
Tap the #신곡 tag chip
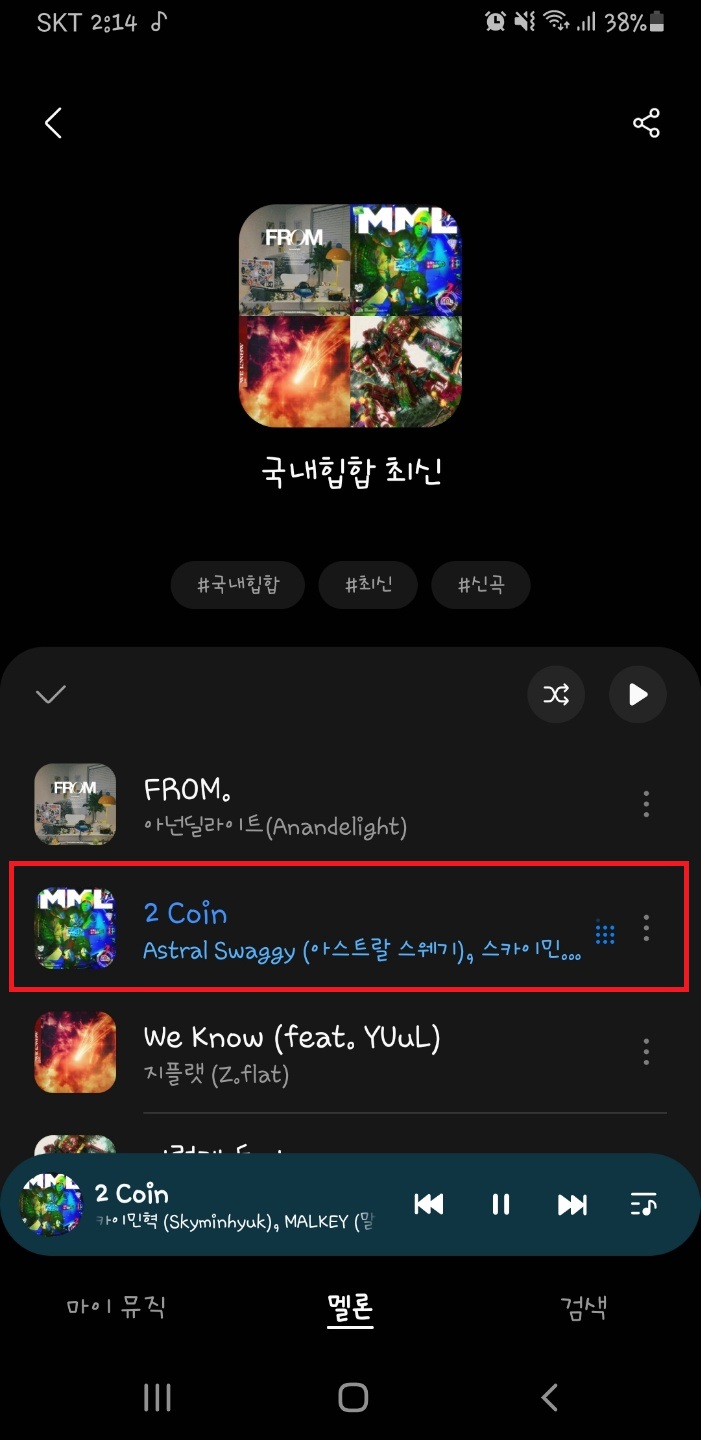click(480, 585)
